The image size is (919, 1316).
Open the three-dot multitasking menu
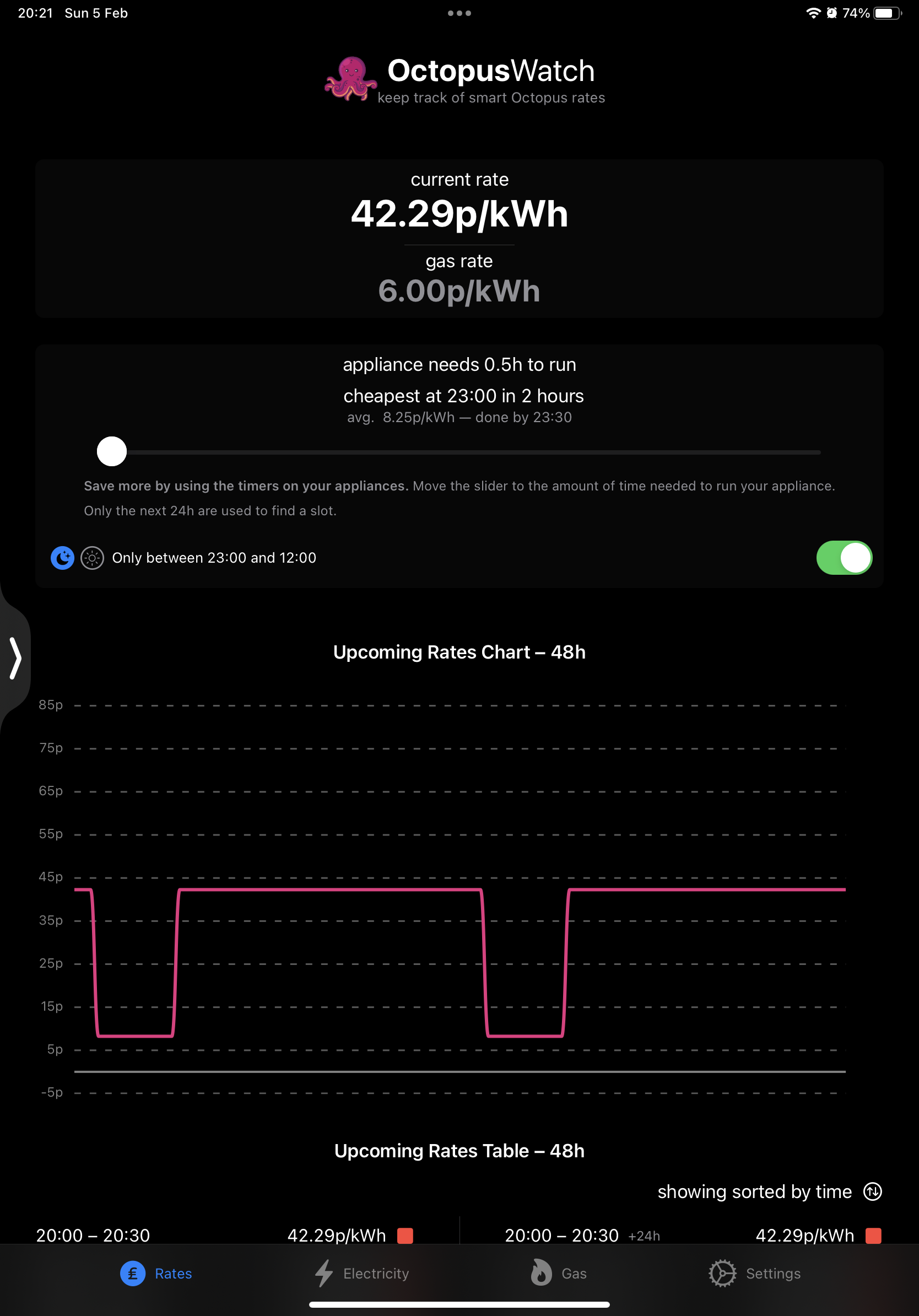coord(459,13)
